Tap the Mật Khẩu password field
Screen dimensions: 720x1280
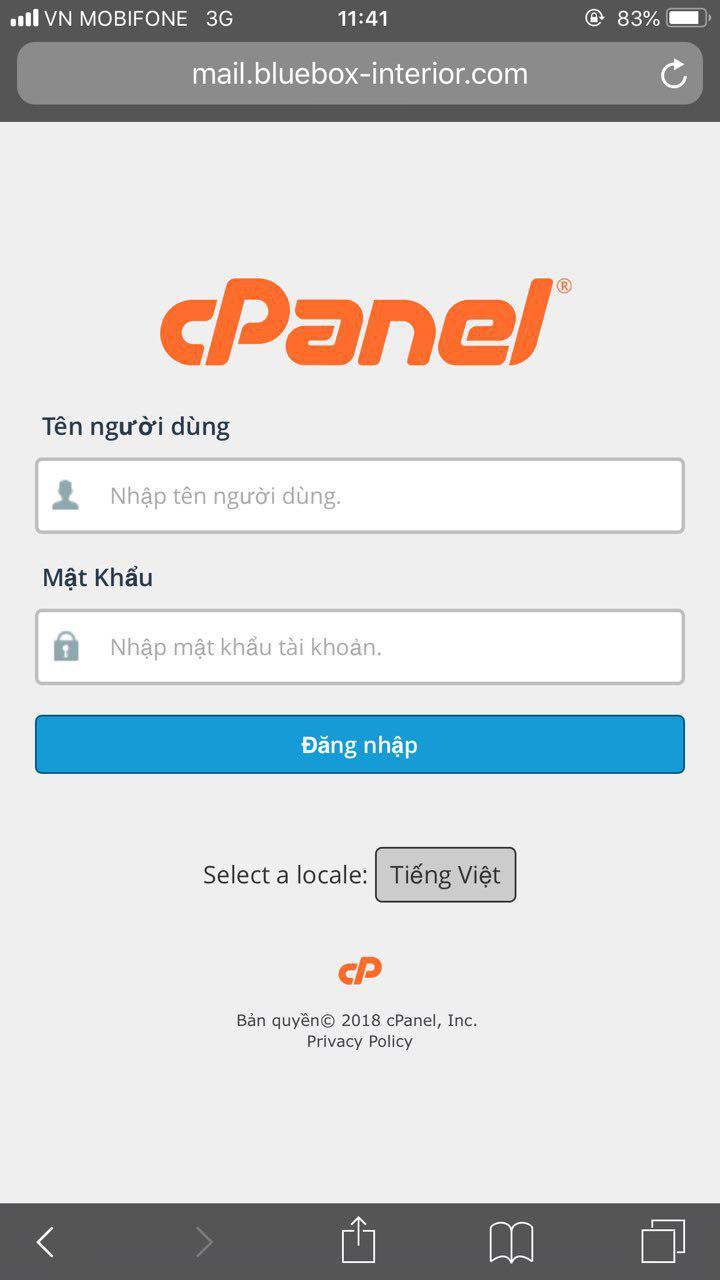360,647
